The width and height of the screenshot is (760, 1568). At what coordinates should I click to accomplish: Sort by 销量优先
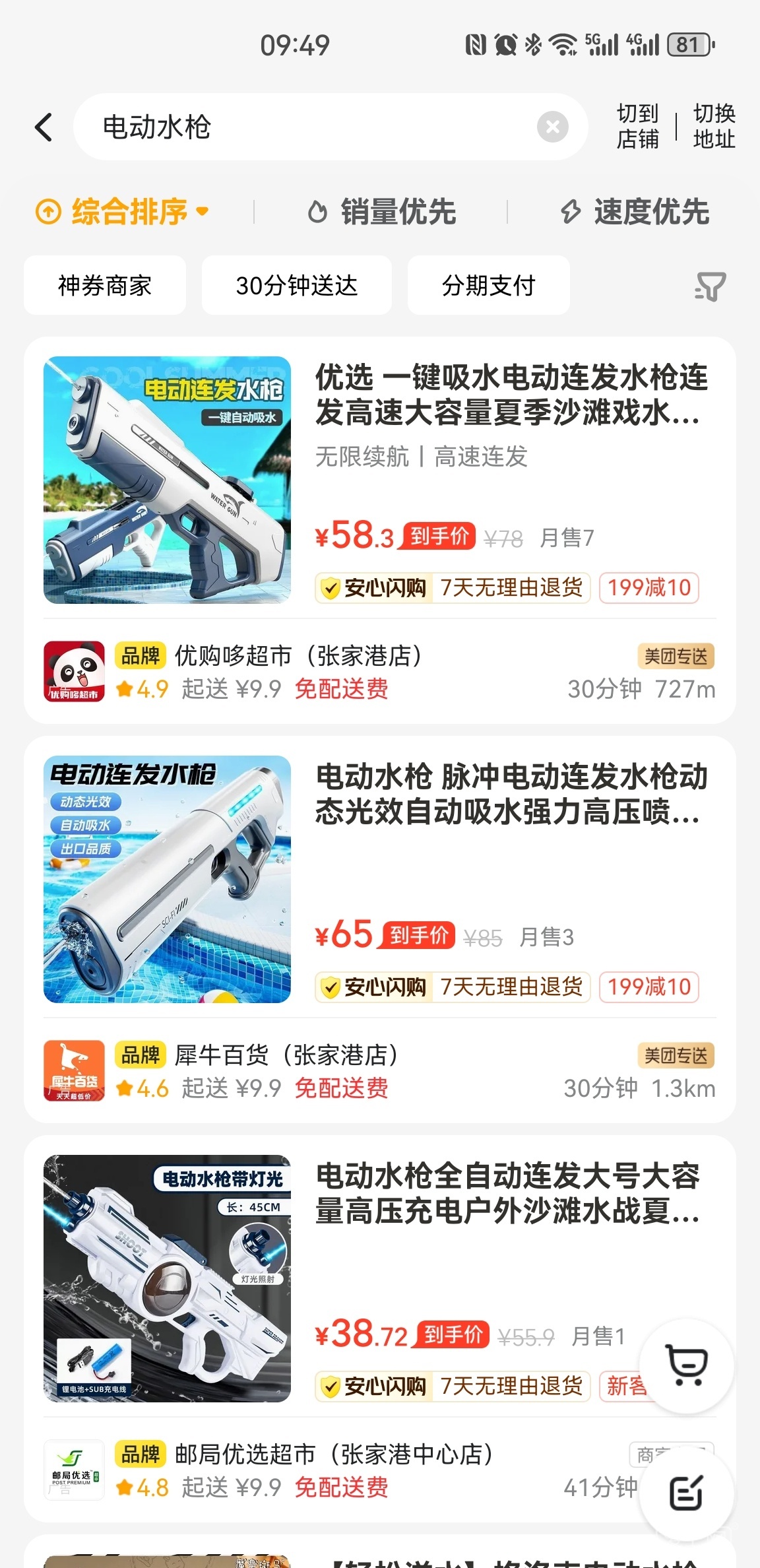(x=383, y=212)
